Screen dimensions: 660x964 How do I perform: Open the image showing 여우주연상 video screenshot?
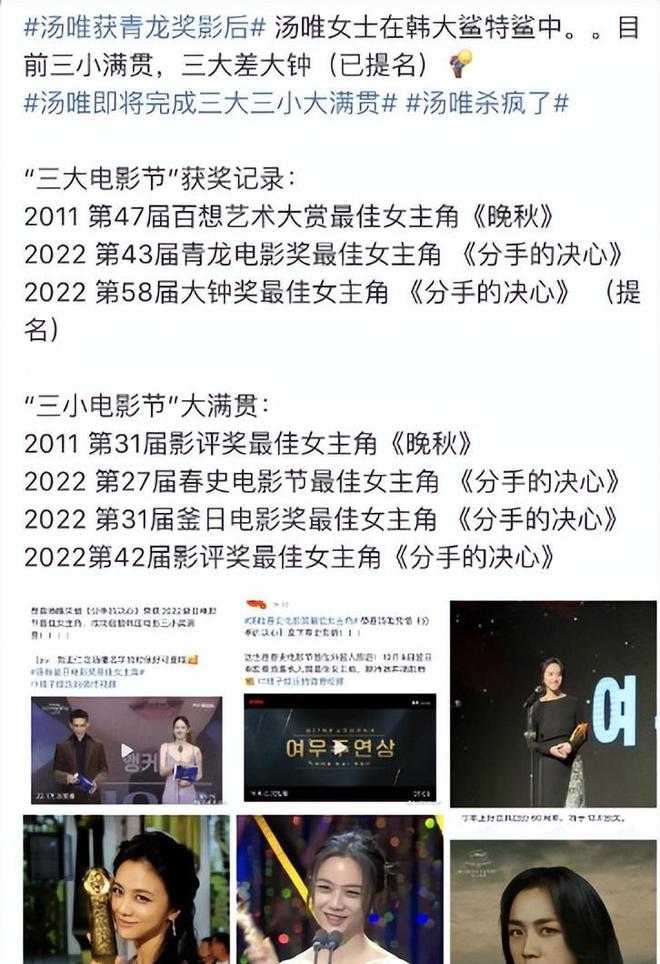pyautogui.click(x=339, y=703)
